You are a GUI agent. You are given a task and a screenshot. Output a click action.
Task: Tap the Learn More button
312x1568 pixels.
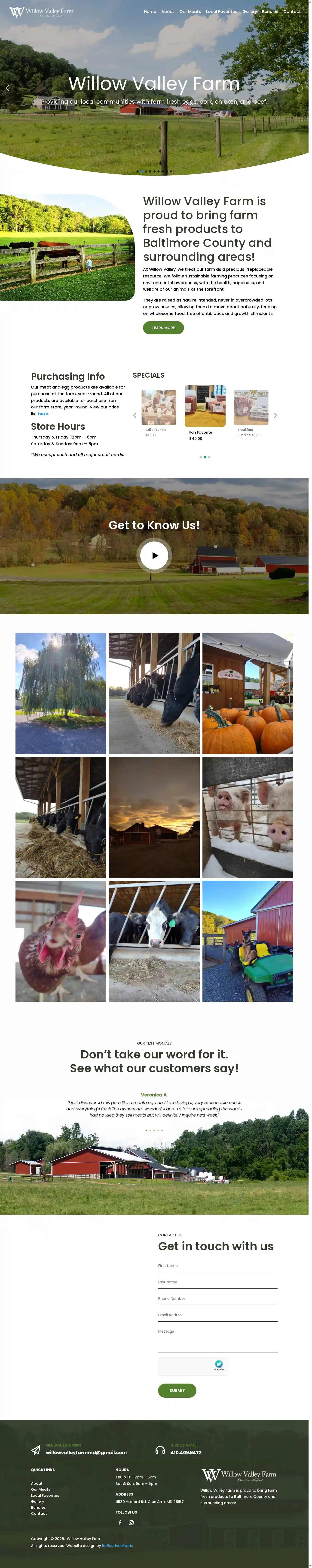point(163,327)
